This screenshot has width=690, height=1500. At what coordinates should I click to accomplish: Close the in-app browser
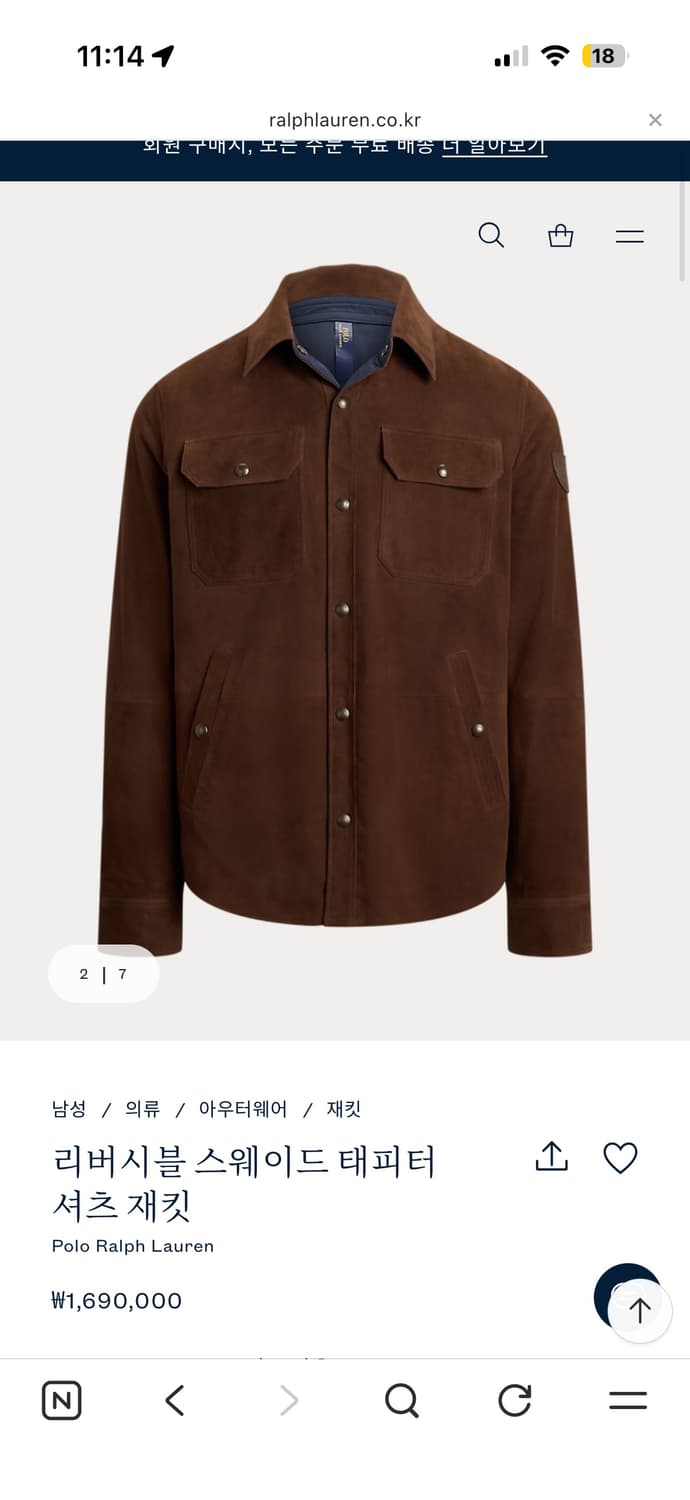(x=655, y=120)
